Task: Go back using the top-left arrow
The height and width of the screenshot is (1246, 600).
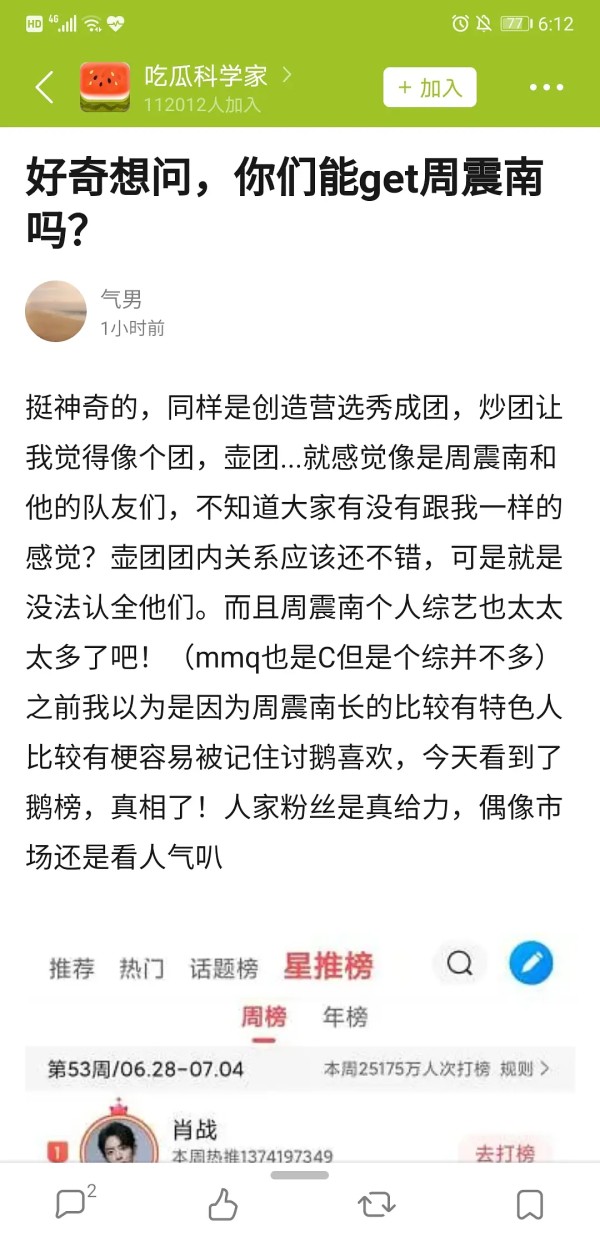Action: 44,87
